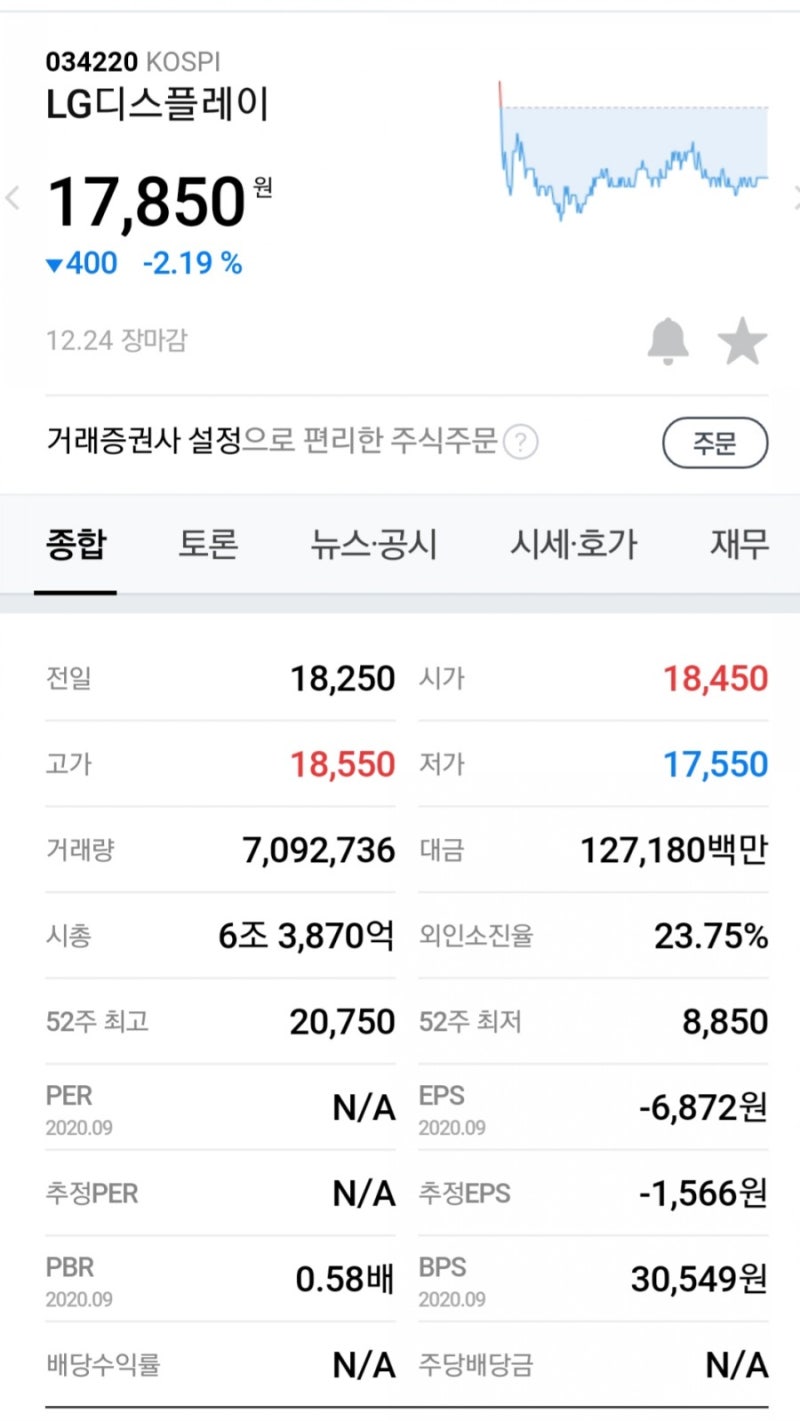Tap the 주문 order button
This screenshot has height=1421, width=800.
715,442
